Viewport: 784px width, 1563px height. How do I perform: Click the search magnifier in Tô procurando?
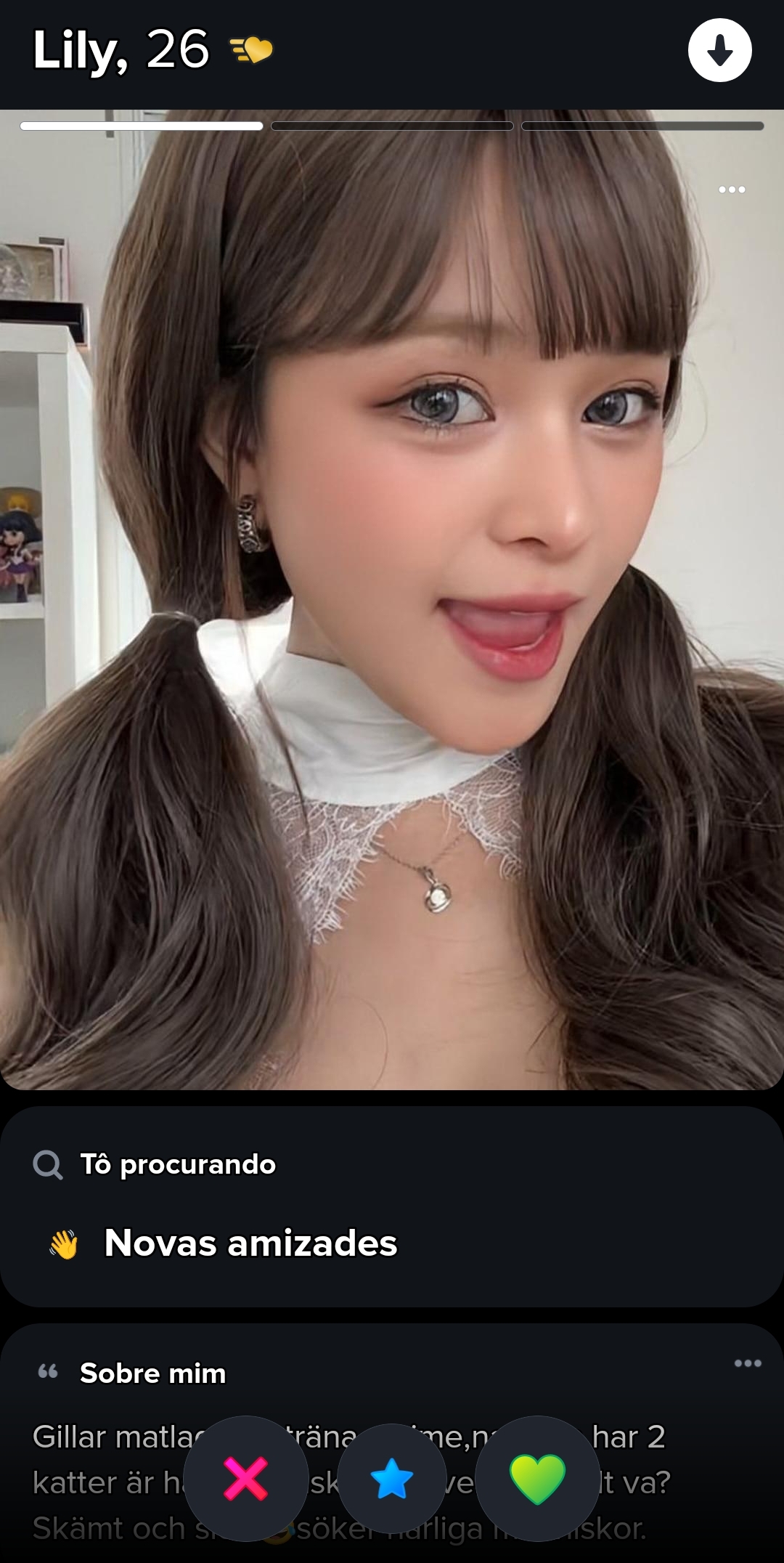coord(46,1164)
